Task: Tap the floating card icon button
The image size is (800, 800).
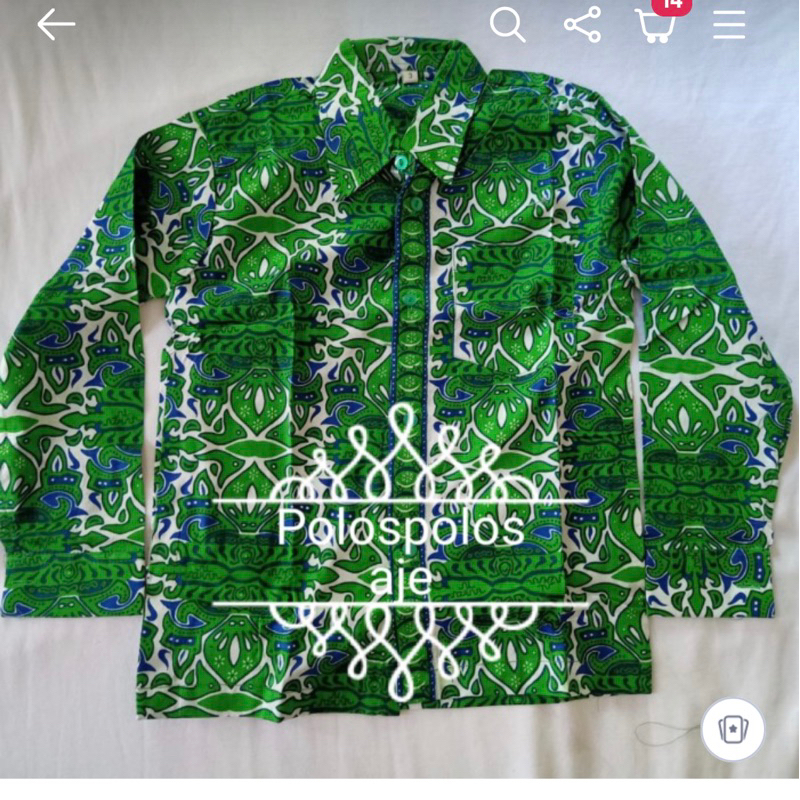Action: point(733,731)
